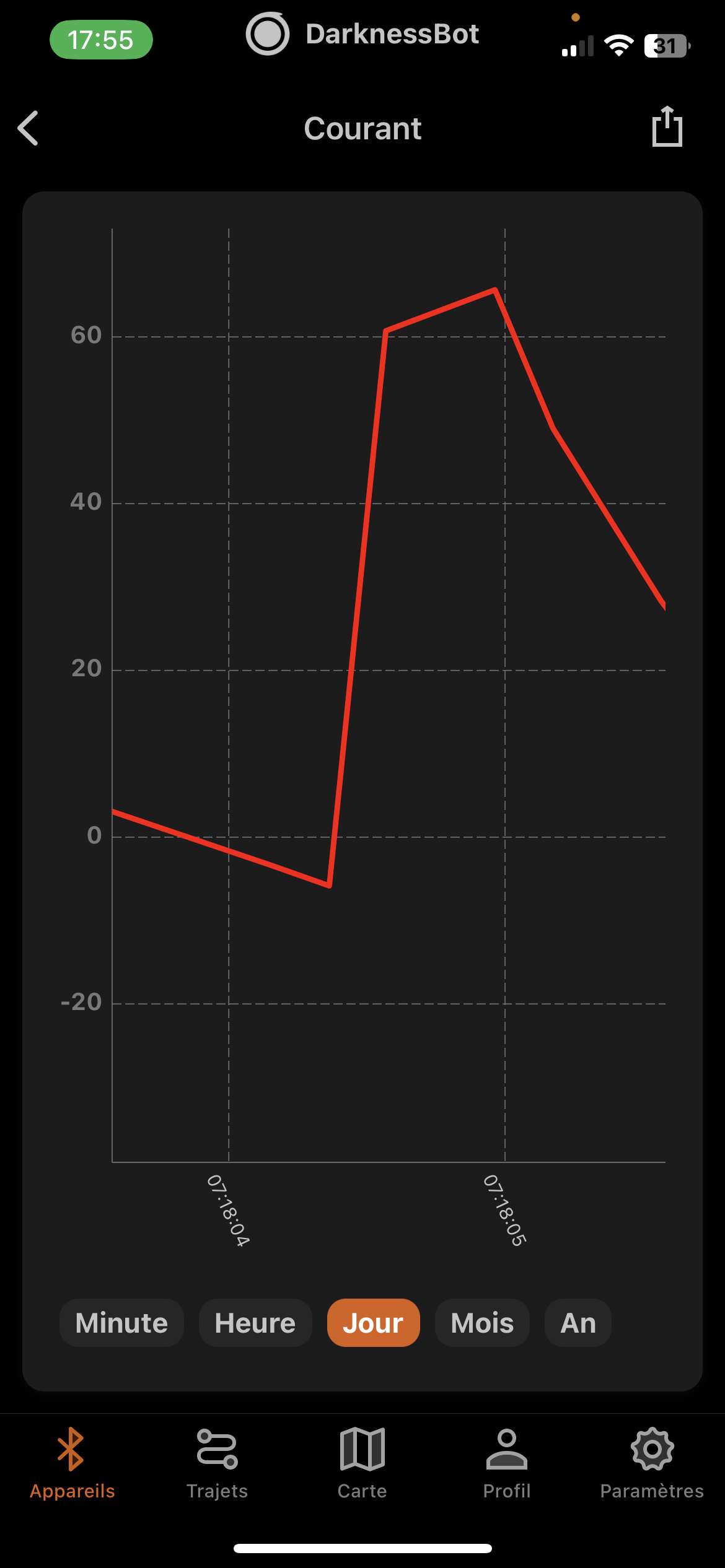Switch the chart to An
Image resolution: width=725 pixels, height=1568 pixels.
[578, 1323]
